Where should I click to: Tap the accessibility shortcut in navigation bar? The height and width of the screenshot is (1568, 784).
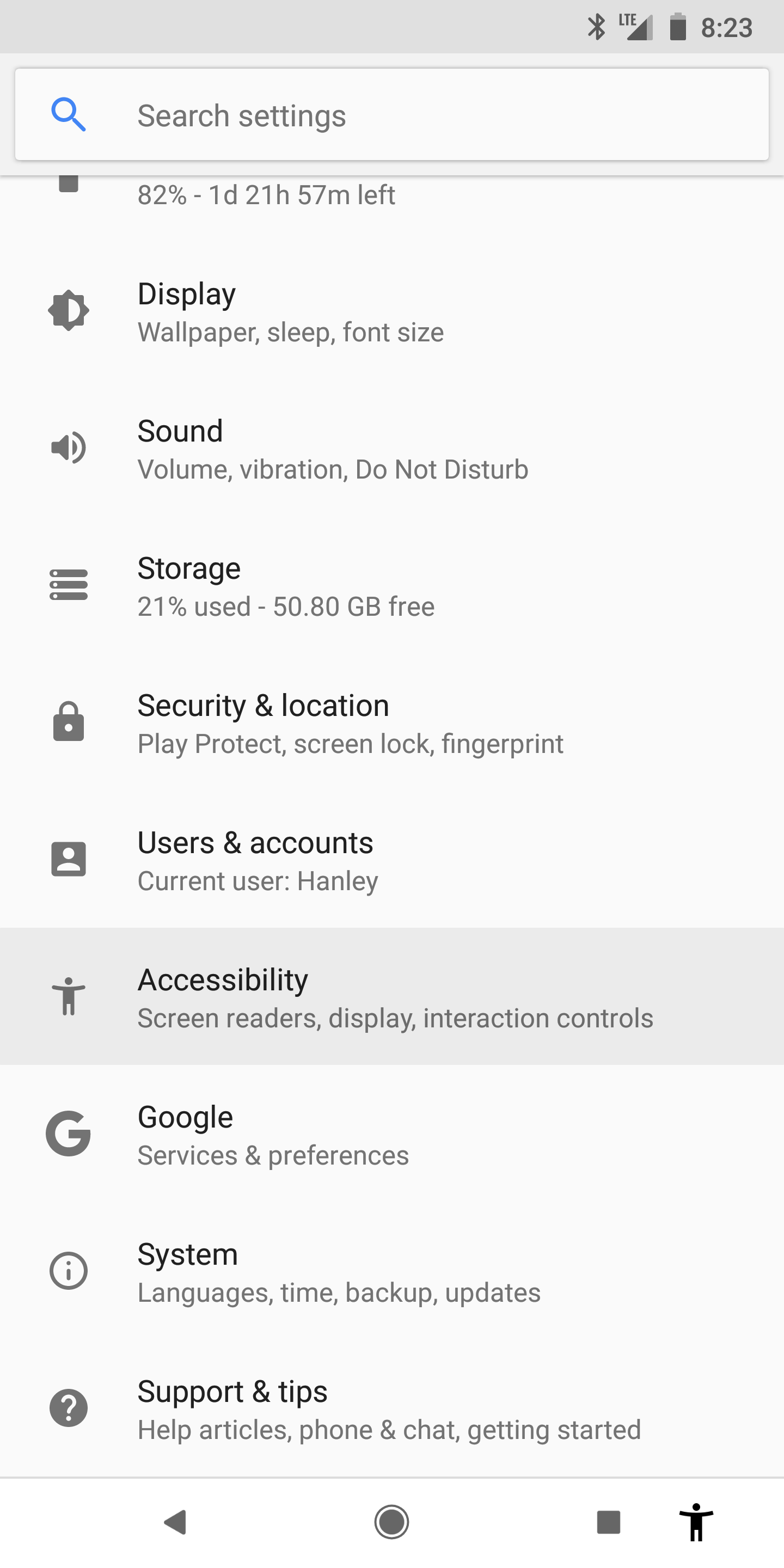pos(696,1522)
